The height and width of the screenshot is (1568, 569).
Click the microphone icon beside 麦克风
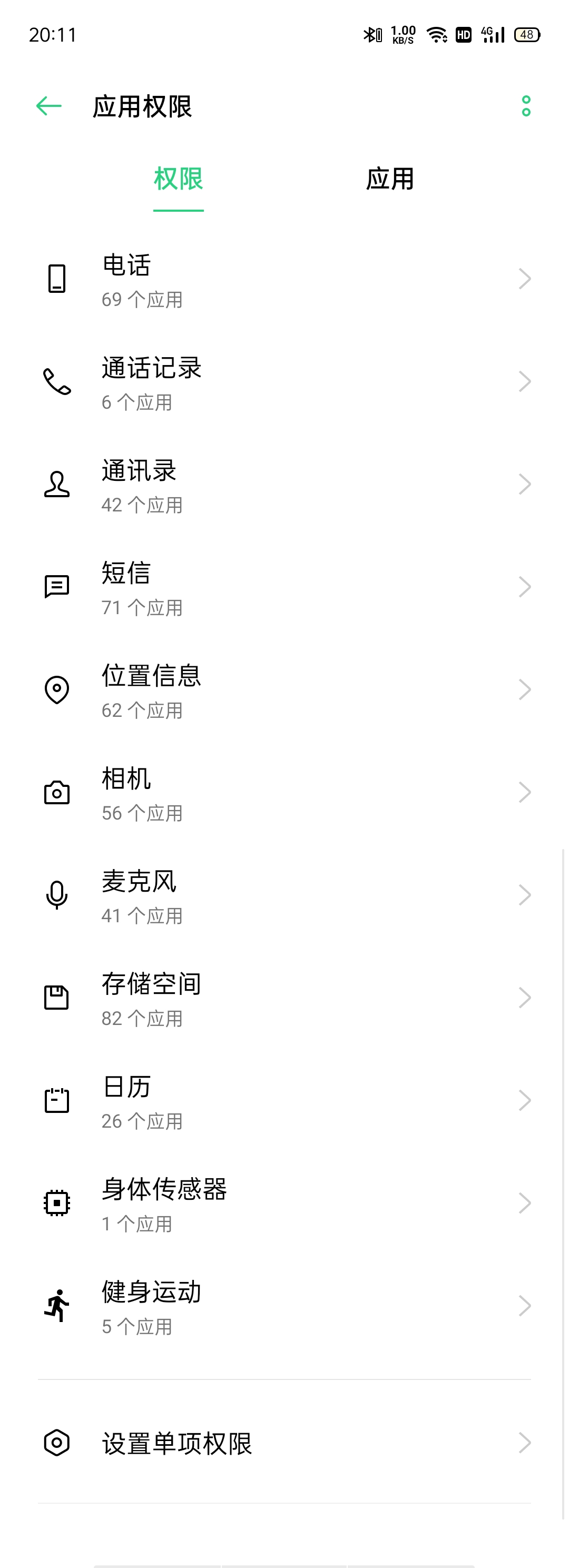[56, 895]
